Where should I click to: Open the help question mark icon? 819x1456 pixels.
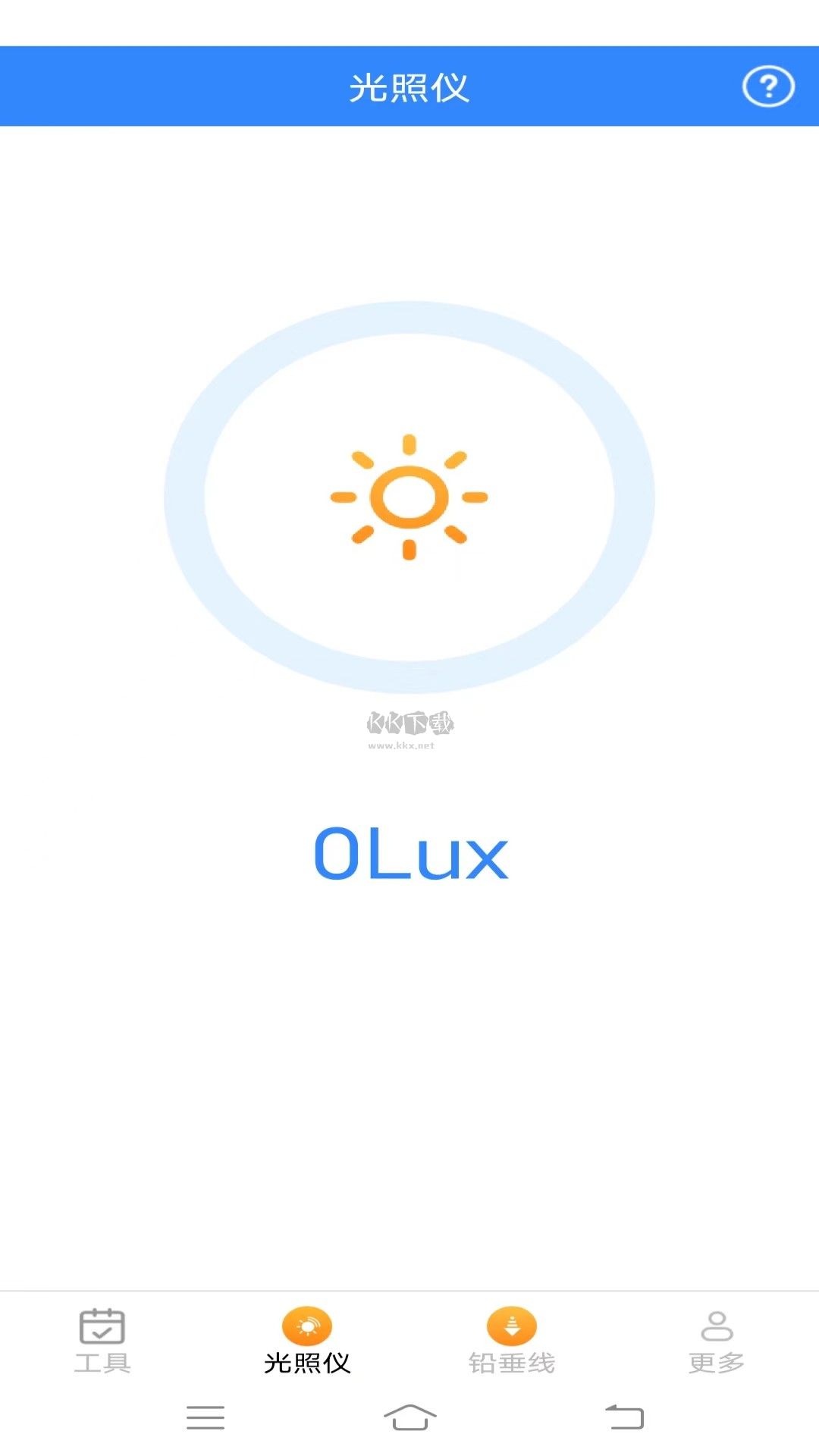point(767,86)
